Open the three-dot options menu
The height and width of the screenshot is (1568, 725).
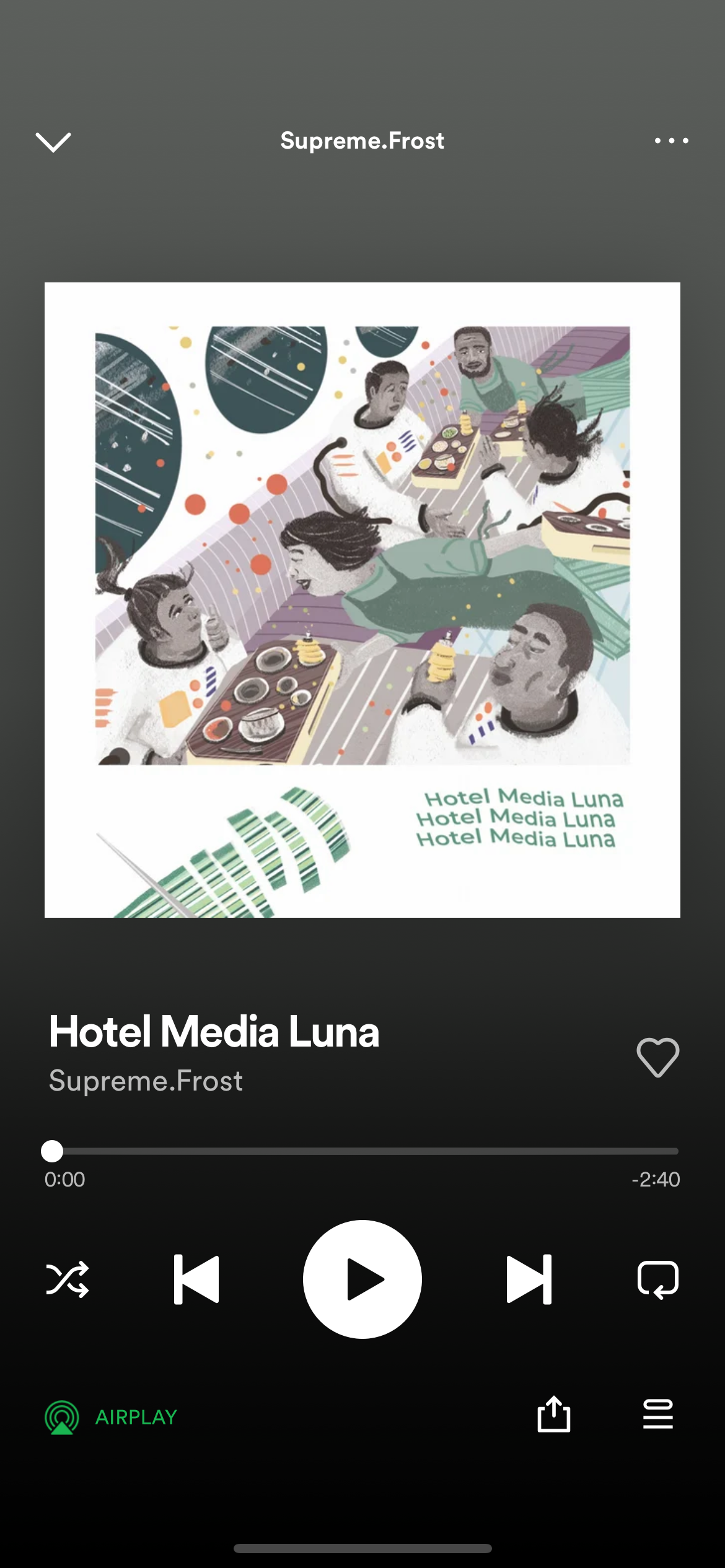671,141
